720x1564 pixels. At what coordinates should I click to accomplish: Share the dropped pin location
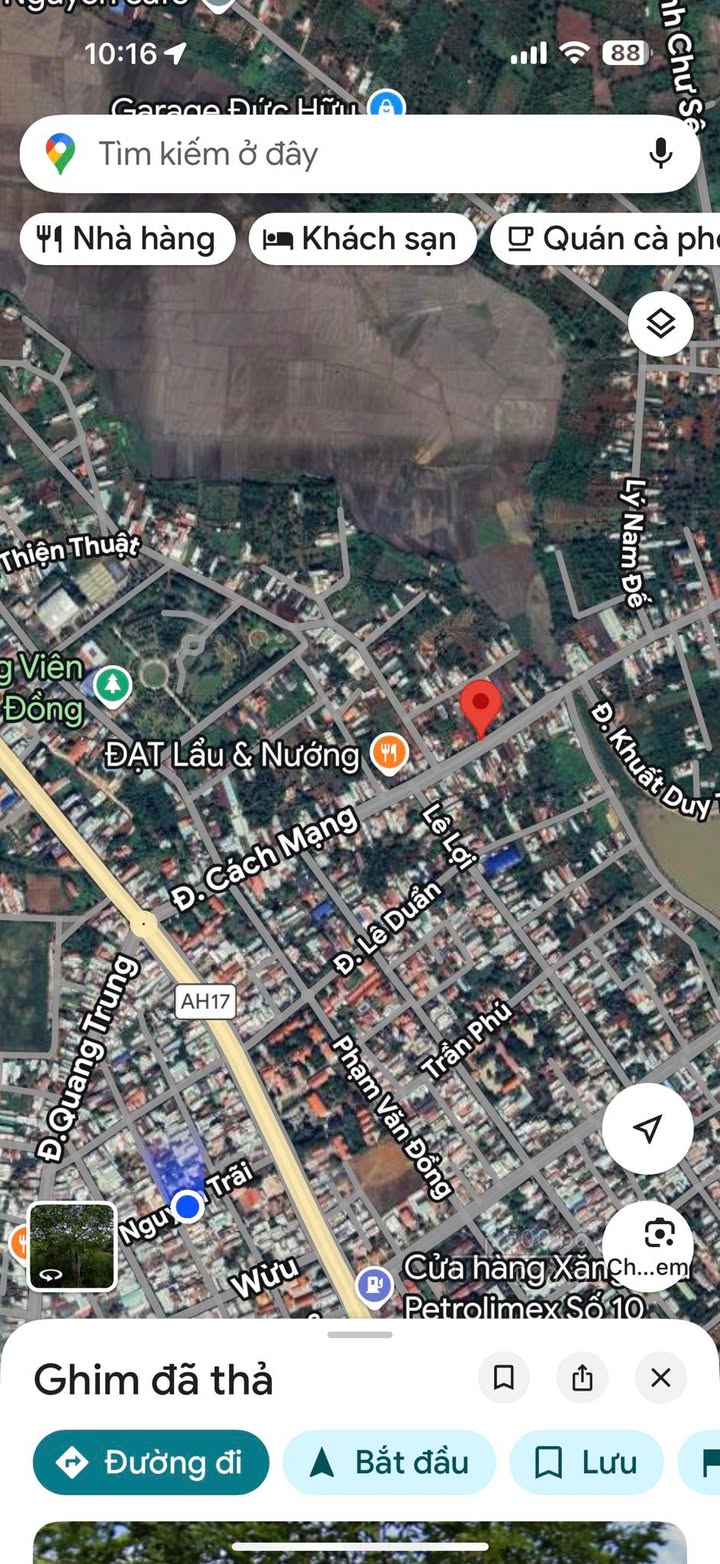click(582, 1378)
